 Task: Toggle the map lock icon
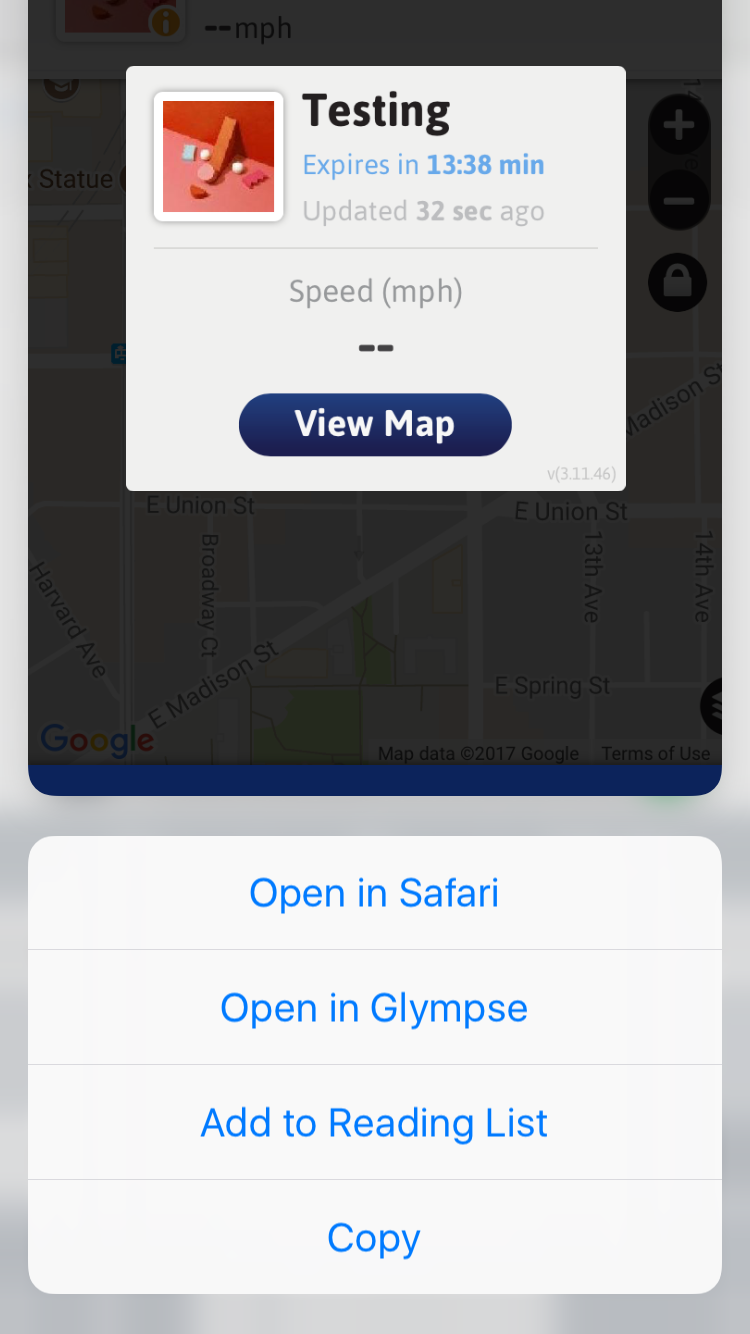point(678,283)
